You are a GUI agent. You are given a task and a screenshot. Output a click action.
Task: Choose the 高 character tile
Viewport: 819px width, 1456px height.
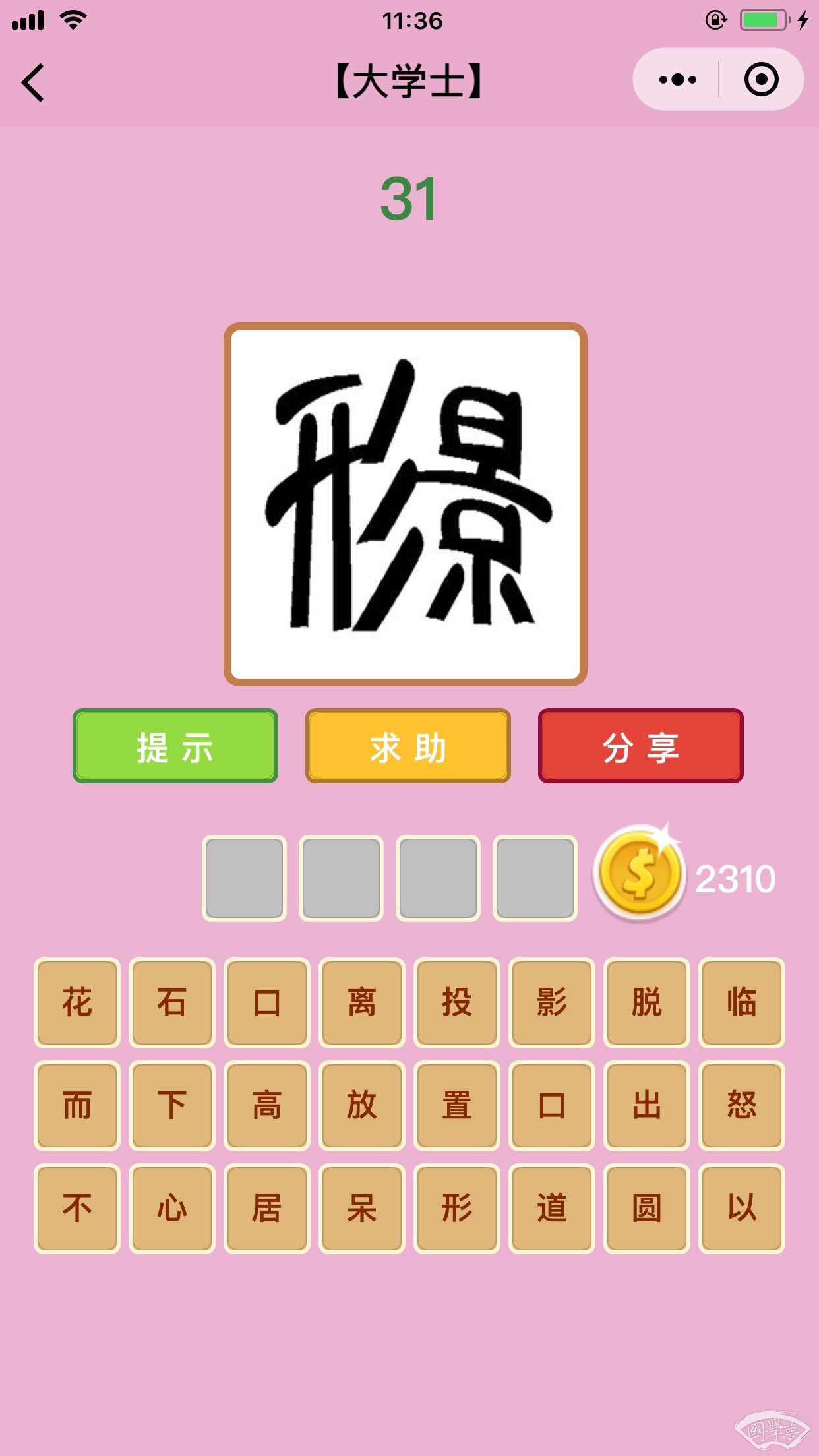point(267,1105)
